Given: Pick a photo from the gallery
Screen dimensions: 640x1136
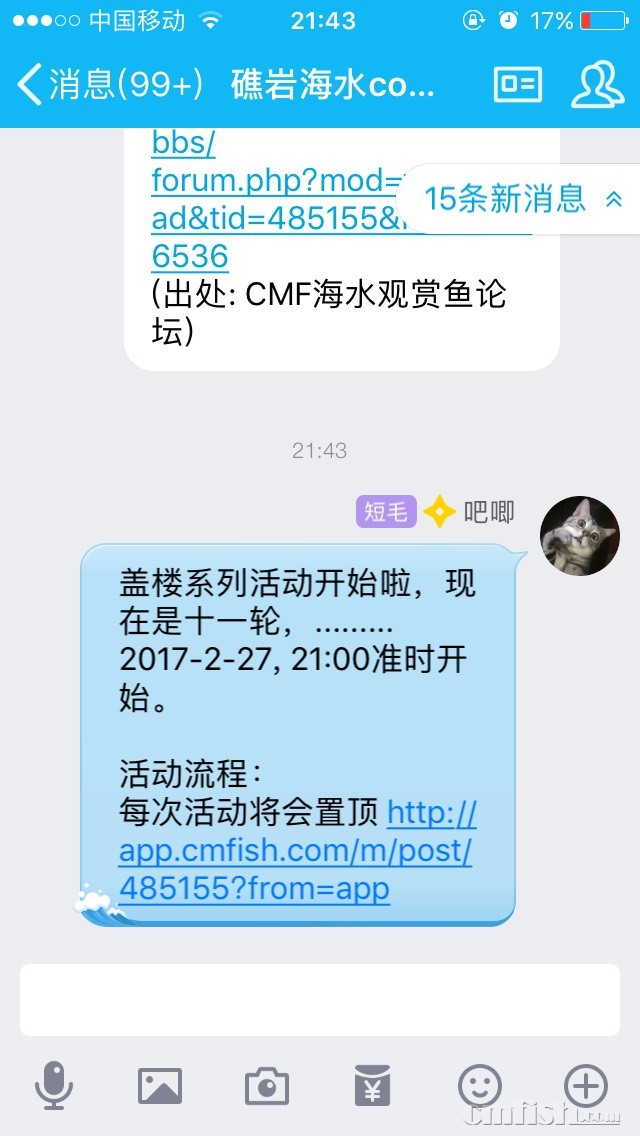Looking at the screenshot, I should point(160,1086).
